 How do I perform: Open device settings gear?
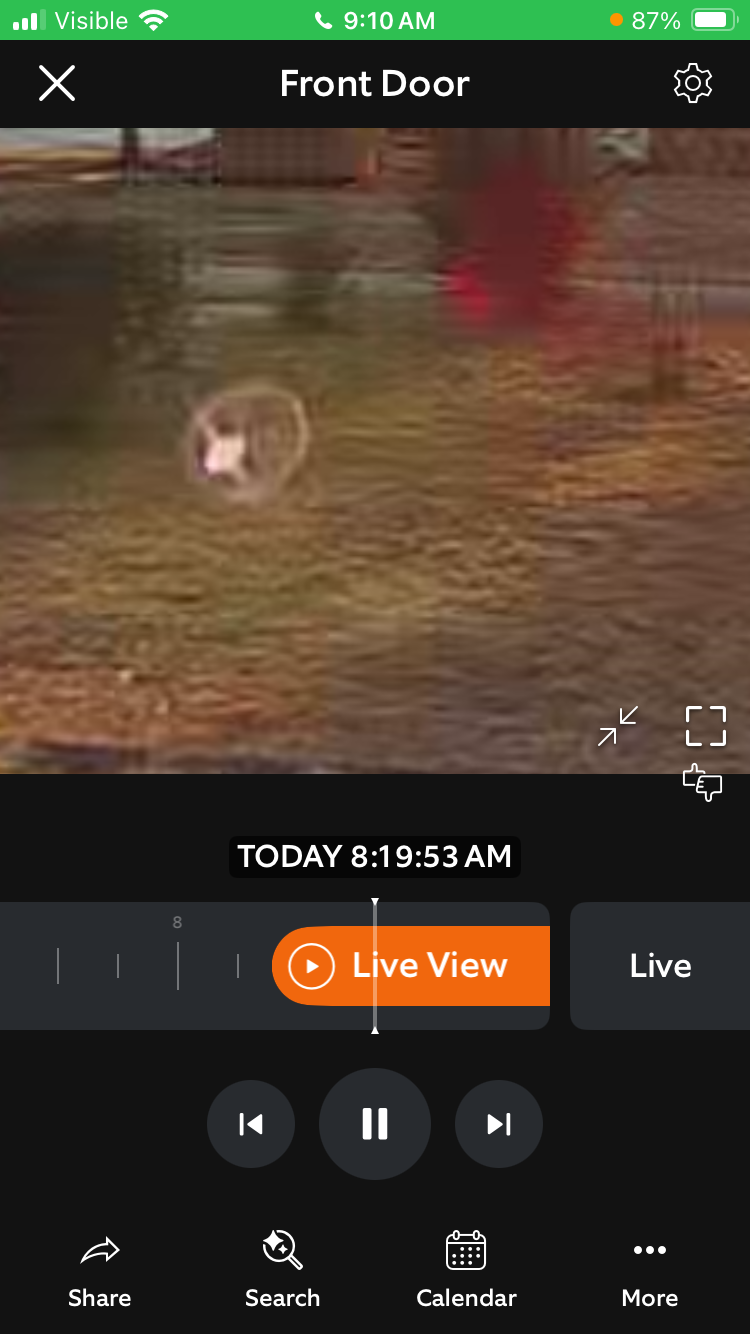pyautogui.click(x=693, y=83)
